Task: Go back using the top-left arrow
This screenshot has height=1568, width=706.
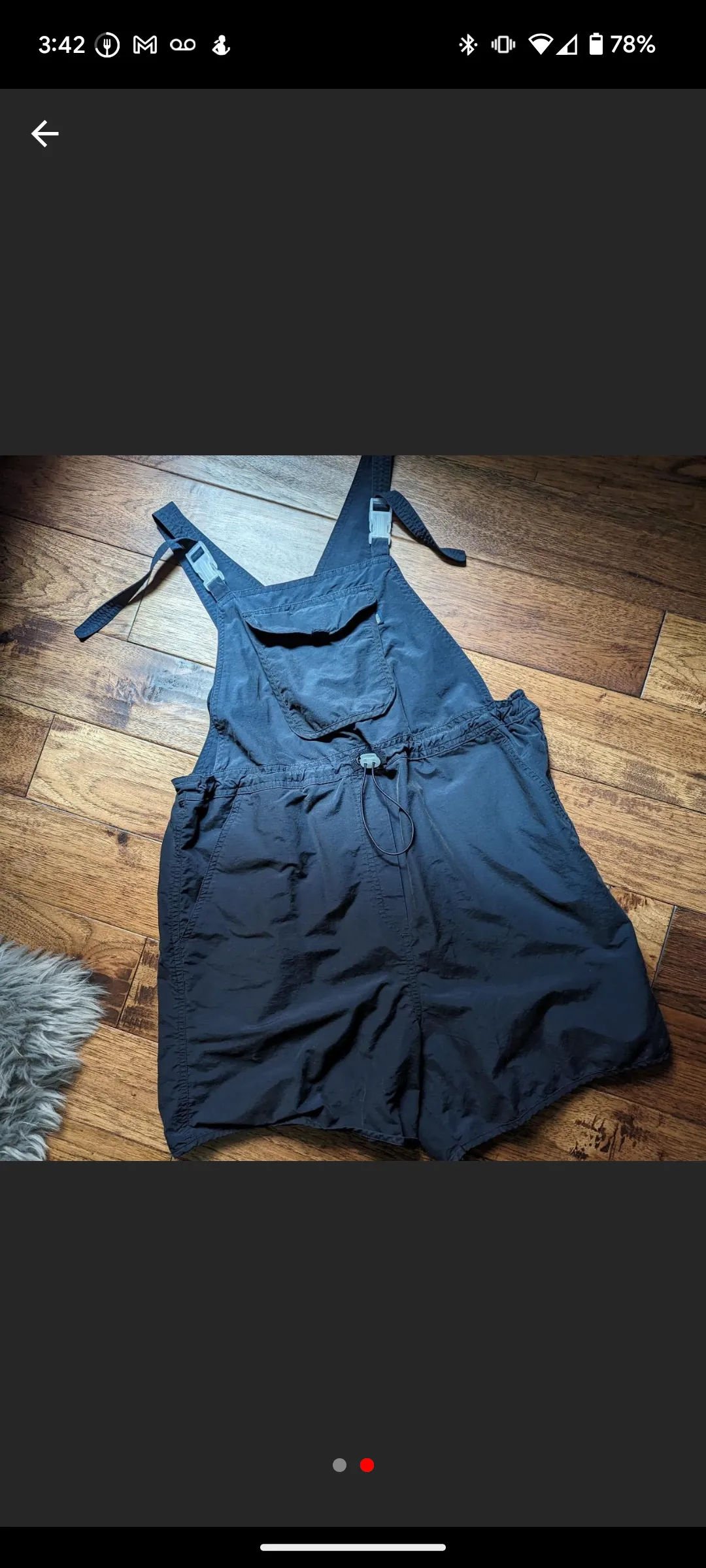Action: pyautogui.click(x=44, y=134)
